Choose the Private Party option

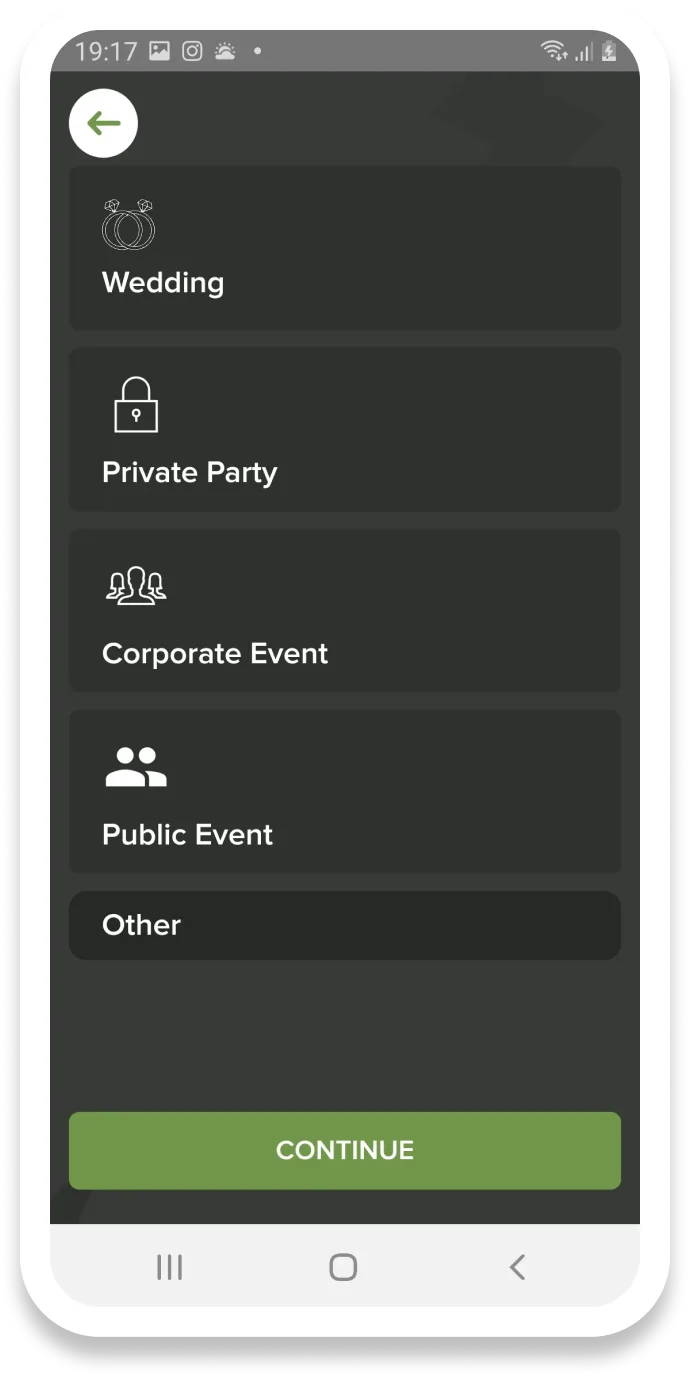(x=344, y=429)
